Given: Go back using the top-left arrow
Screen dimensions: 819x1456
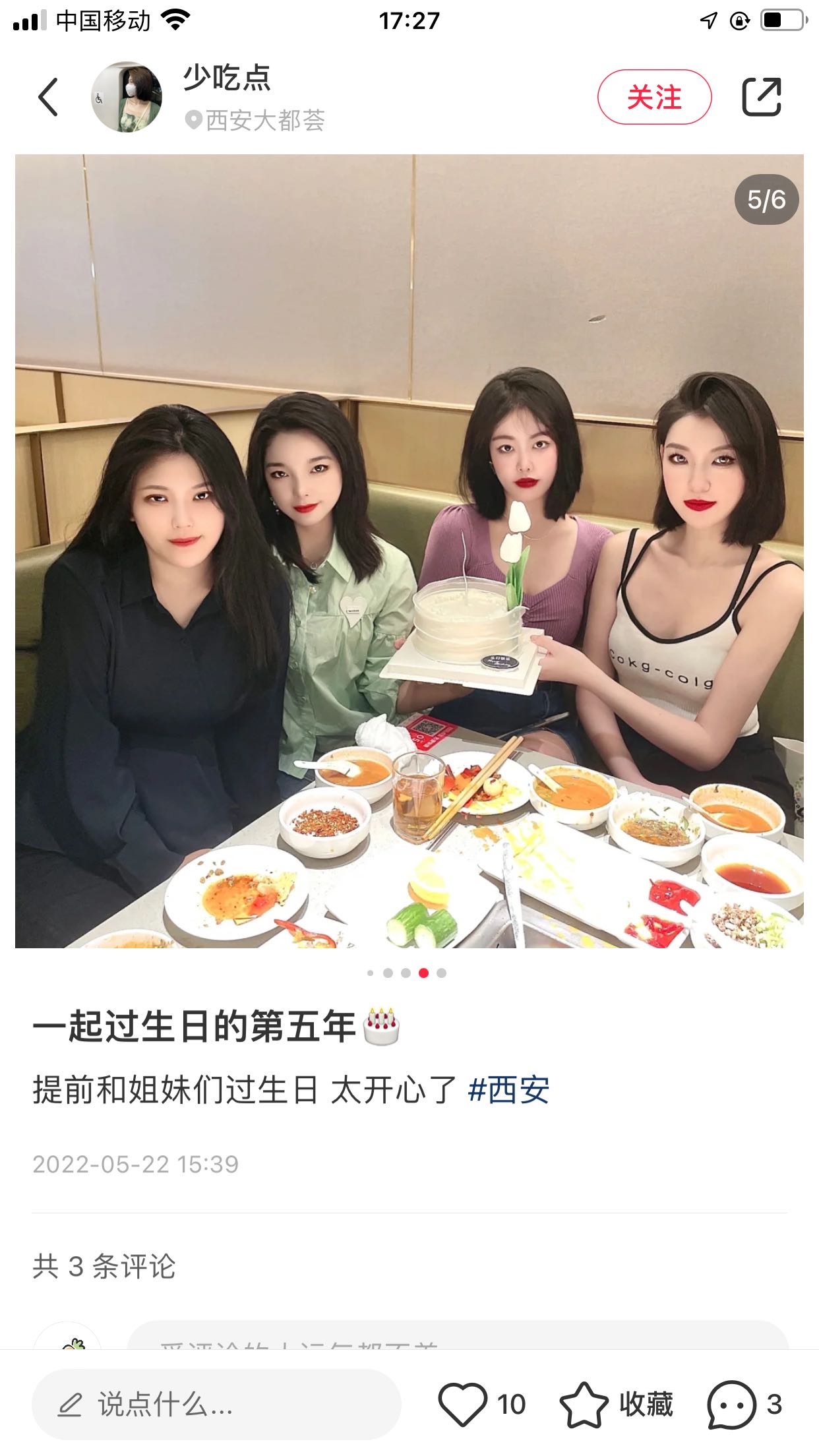Looking at the screenshot, I should 48,97.
